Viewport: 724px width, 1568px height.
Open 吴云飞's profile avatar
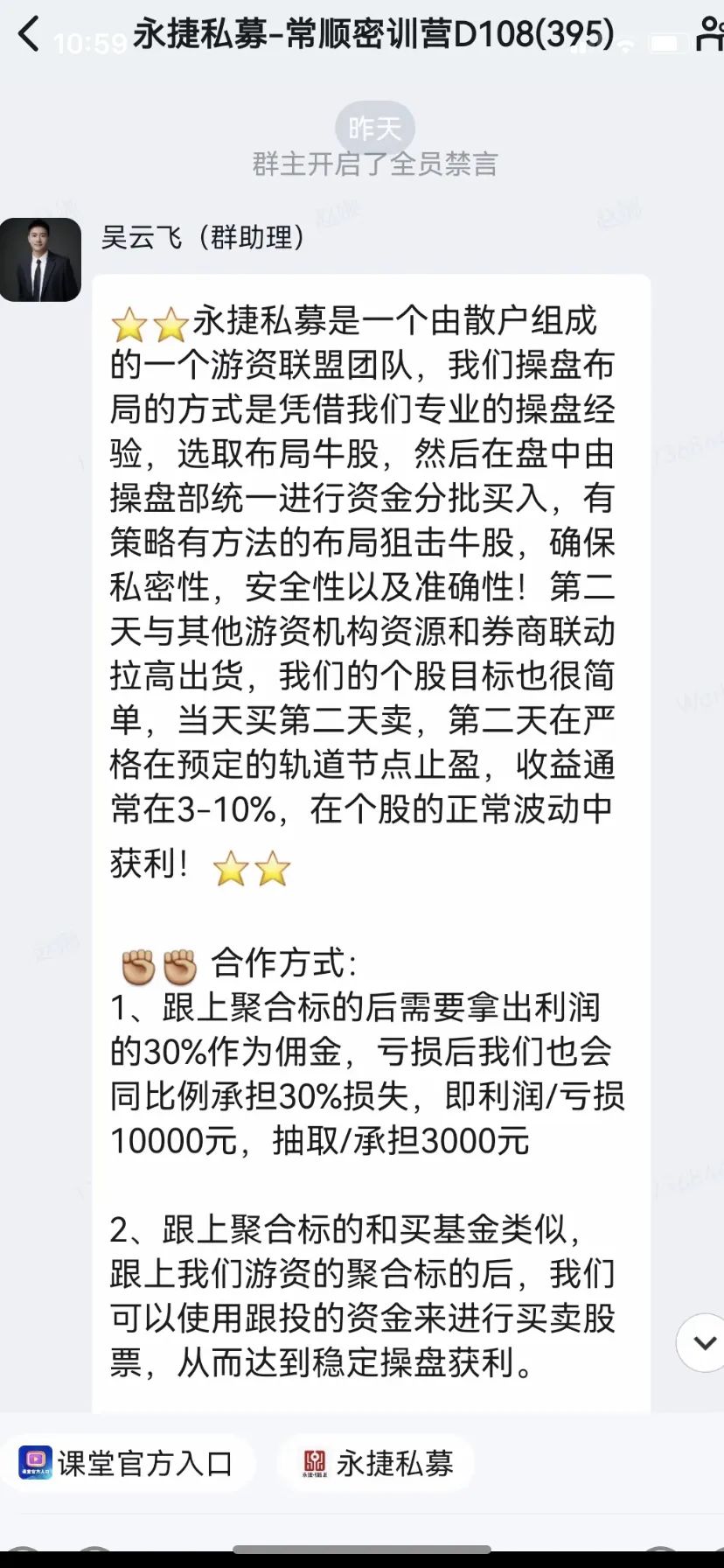pyautogui.click(x=40, y=260)
